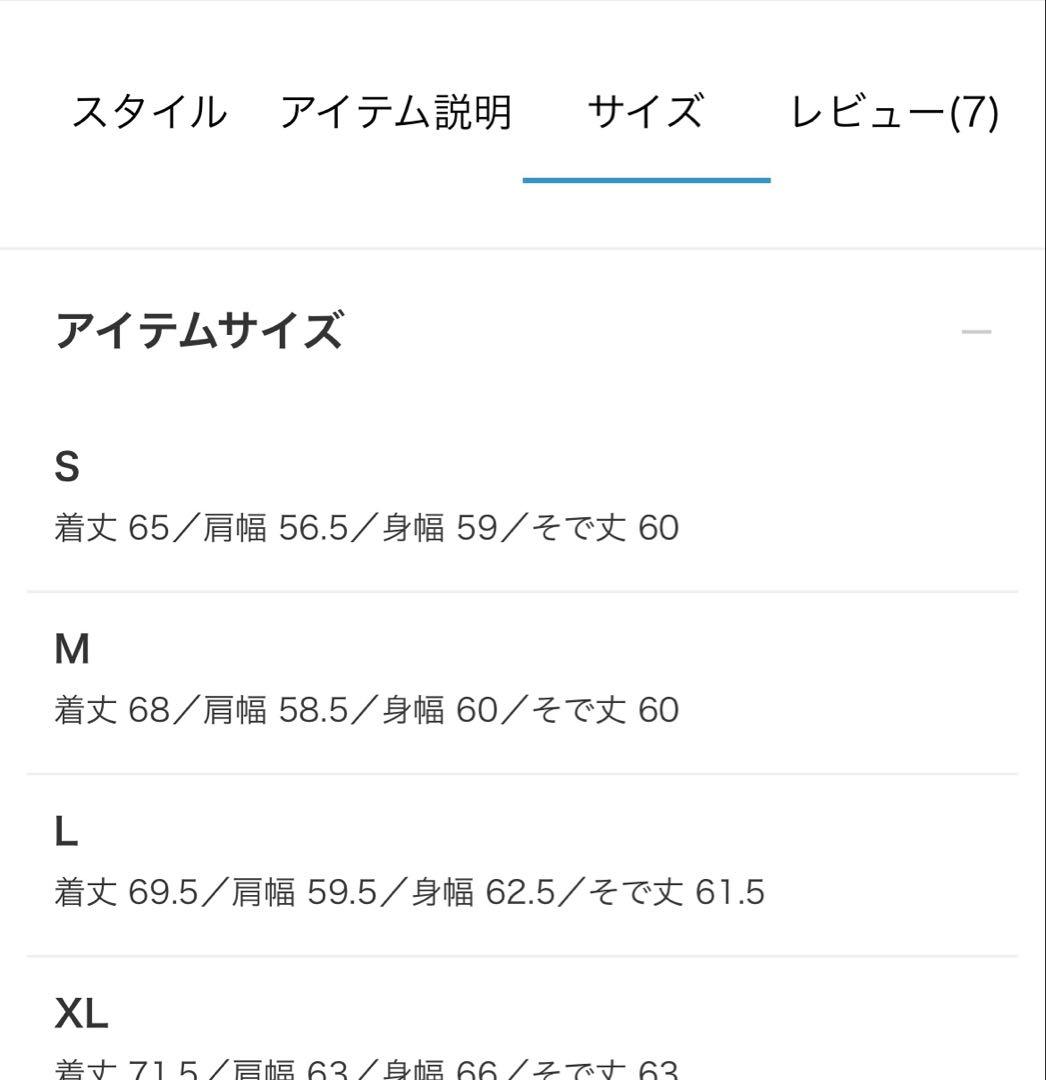This screenshot has width=1046, height=1080.
Task: View the レビュー(7) tab
Action: pyautogui.click(x=894, y=112)
